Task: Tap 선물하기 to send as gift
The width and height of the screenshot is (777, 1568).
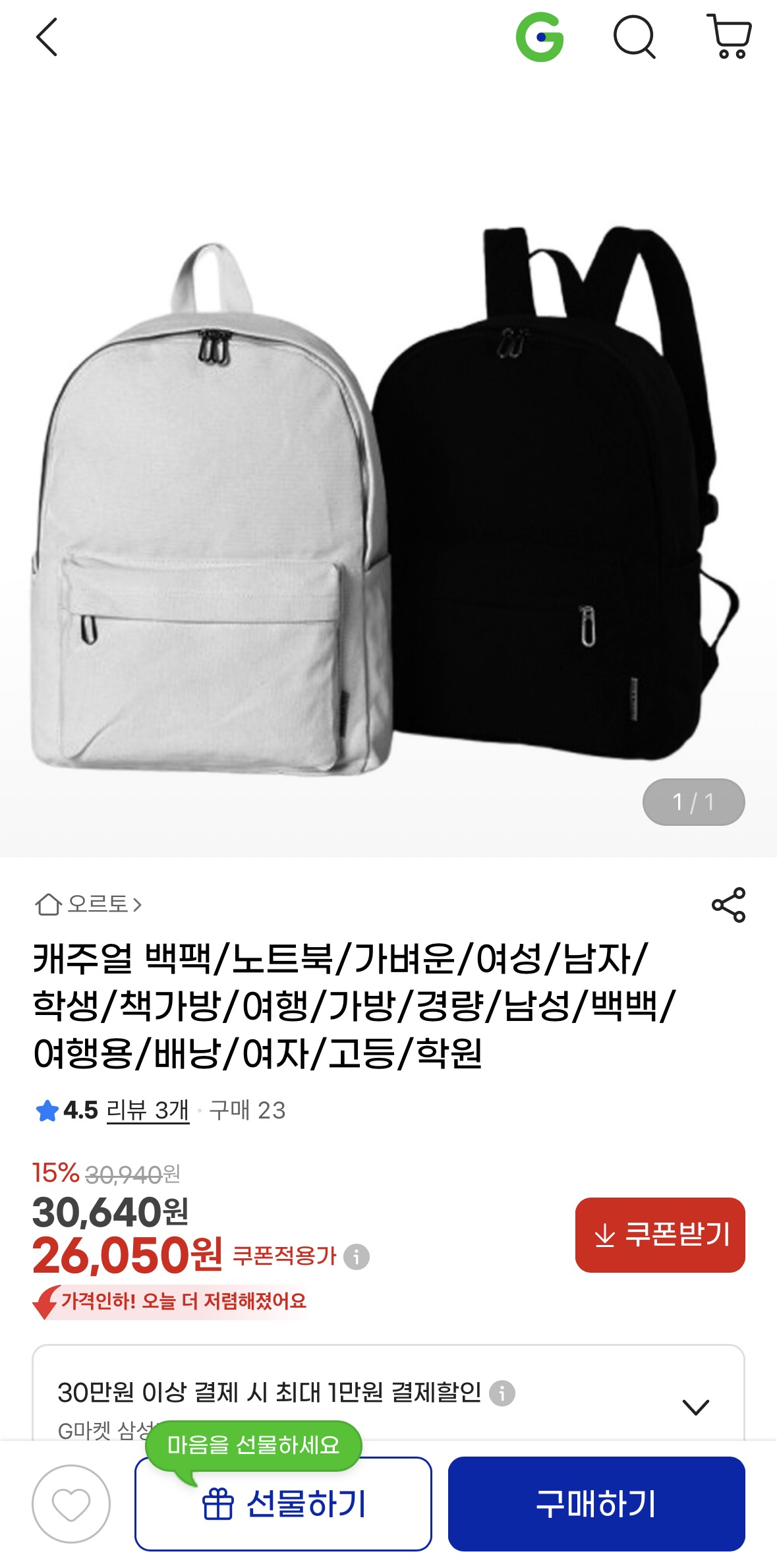Action: 283,1503
